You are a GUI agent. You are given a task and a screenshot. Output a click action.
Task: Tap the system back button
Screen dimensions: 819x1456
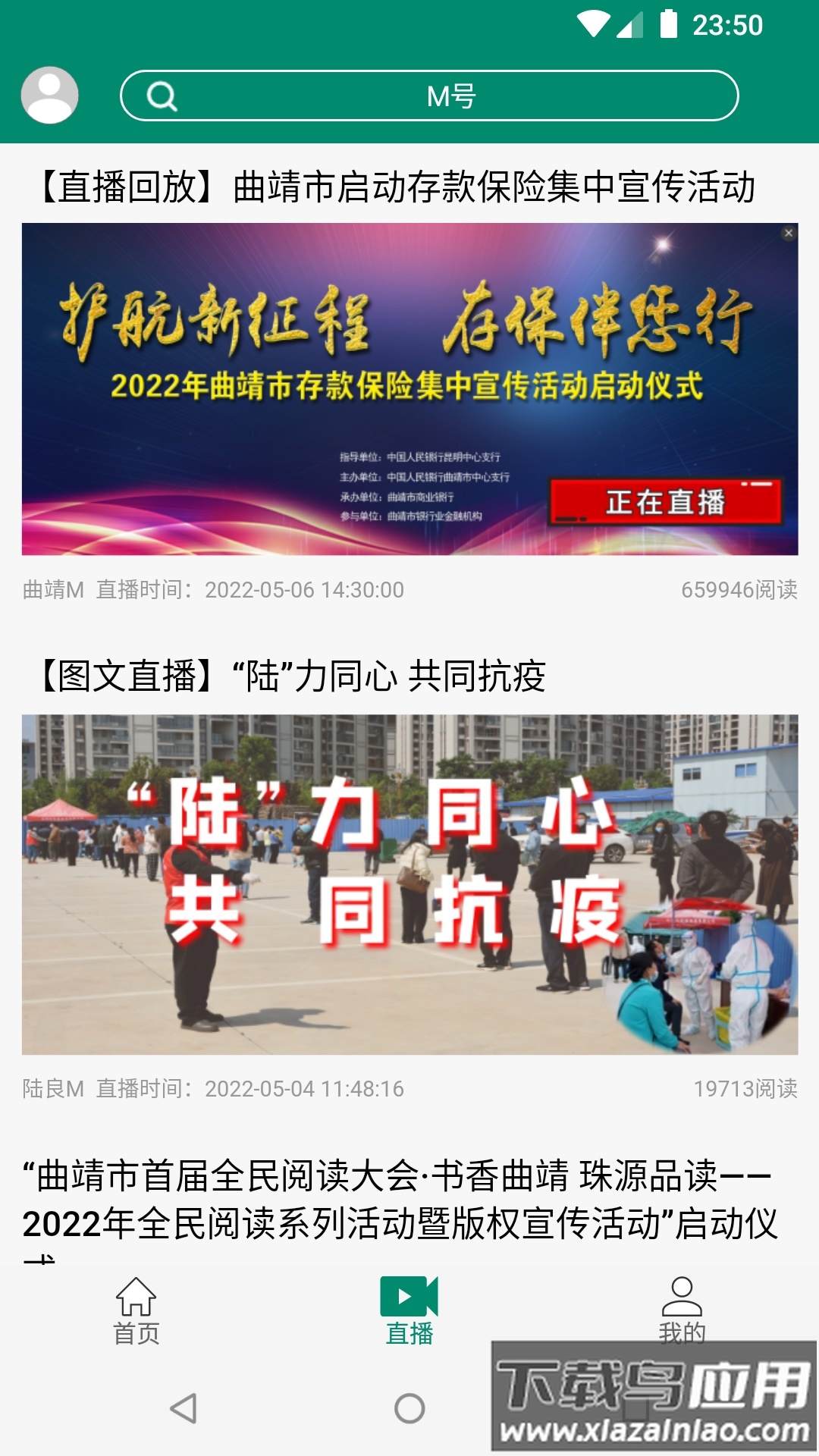pos(184,1408)
